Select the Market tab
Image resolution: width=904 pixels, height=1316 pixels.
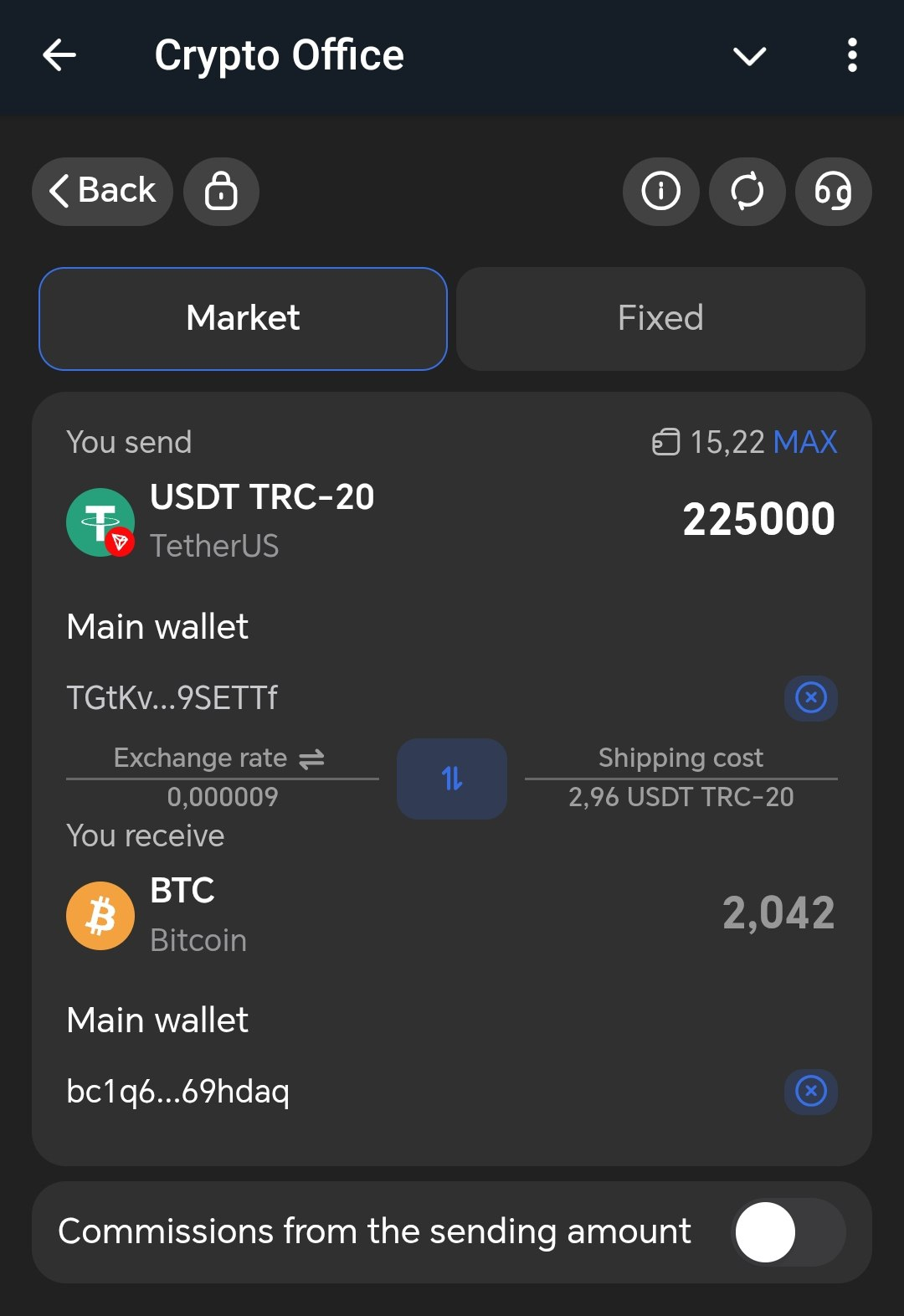pyautogui.click(x=243, y=319)
